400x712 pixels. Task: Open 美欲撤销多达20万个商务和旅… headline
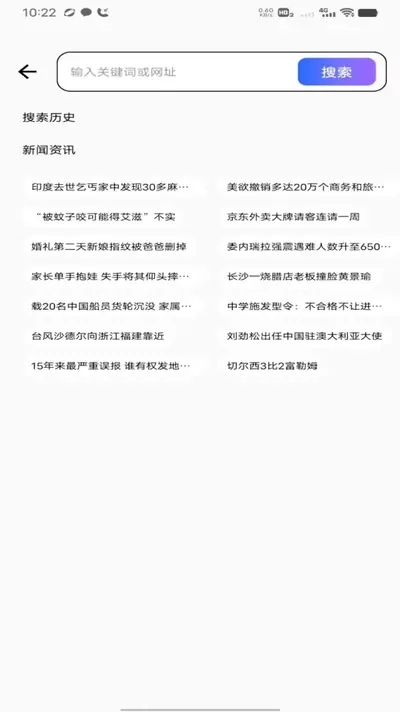306,187
